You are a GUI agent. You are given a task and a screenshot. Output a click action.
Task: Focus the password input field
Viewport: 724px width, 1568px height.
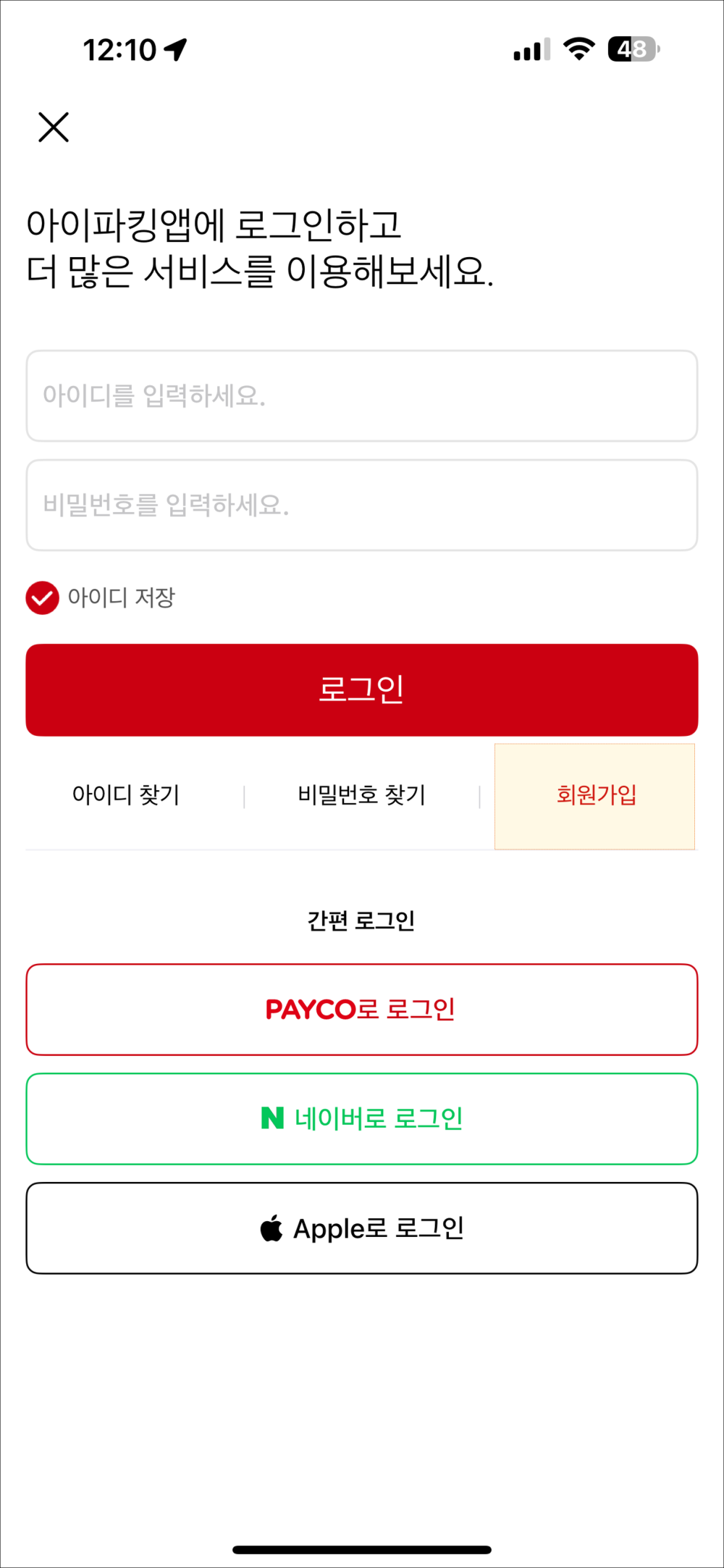pos(362,506)
